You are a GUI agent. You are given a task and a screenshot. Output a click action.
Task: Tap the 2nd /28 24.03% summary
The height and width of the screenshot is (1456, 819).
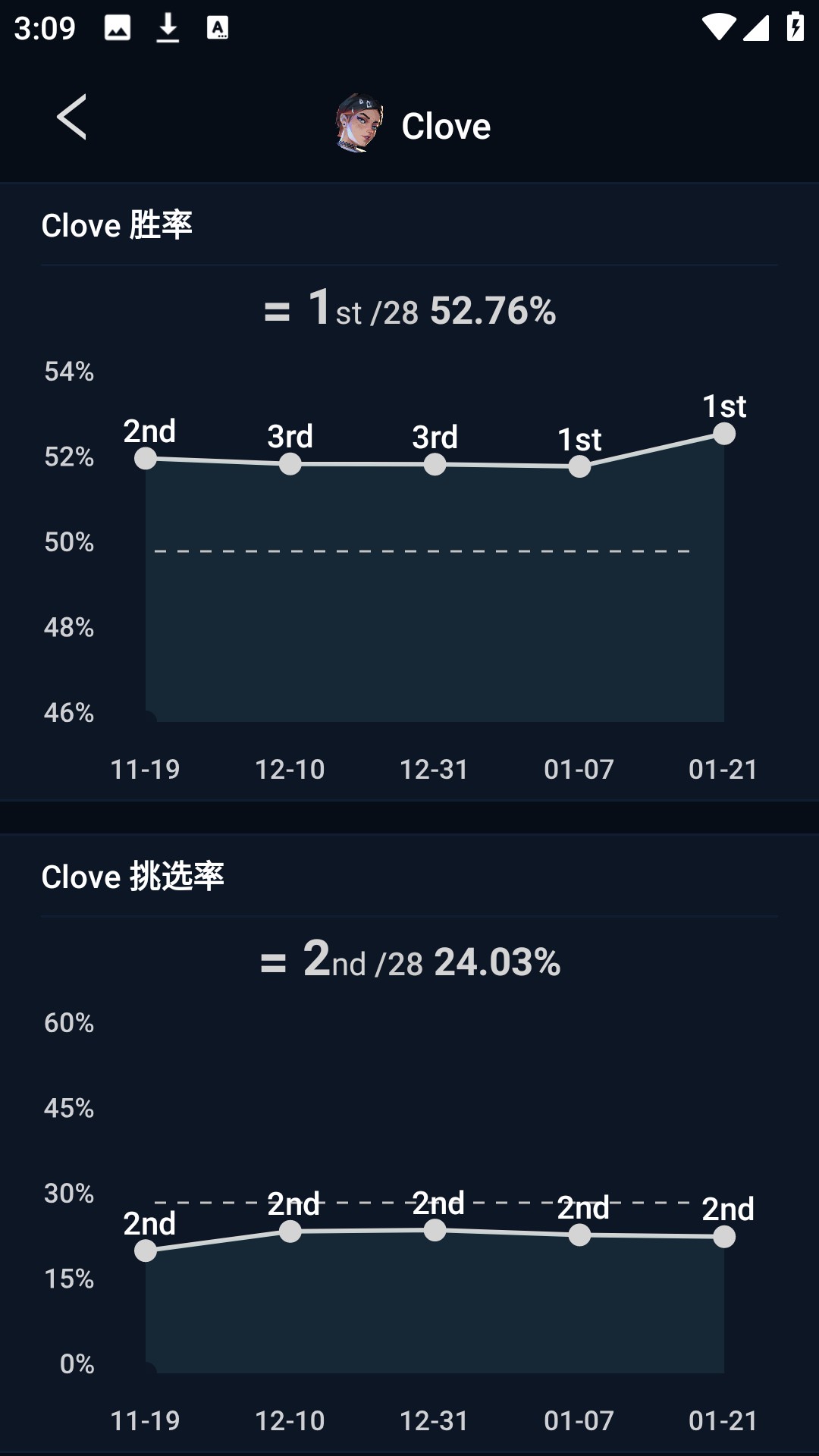click(x=409, y=962)
